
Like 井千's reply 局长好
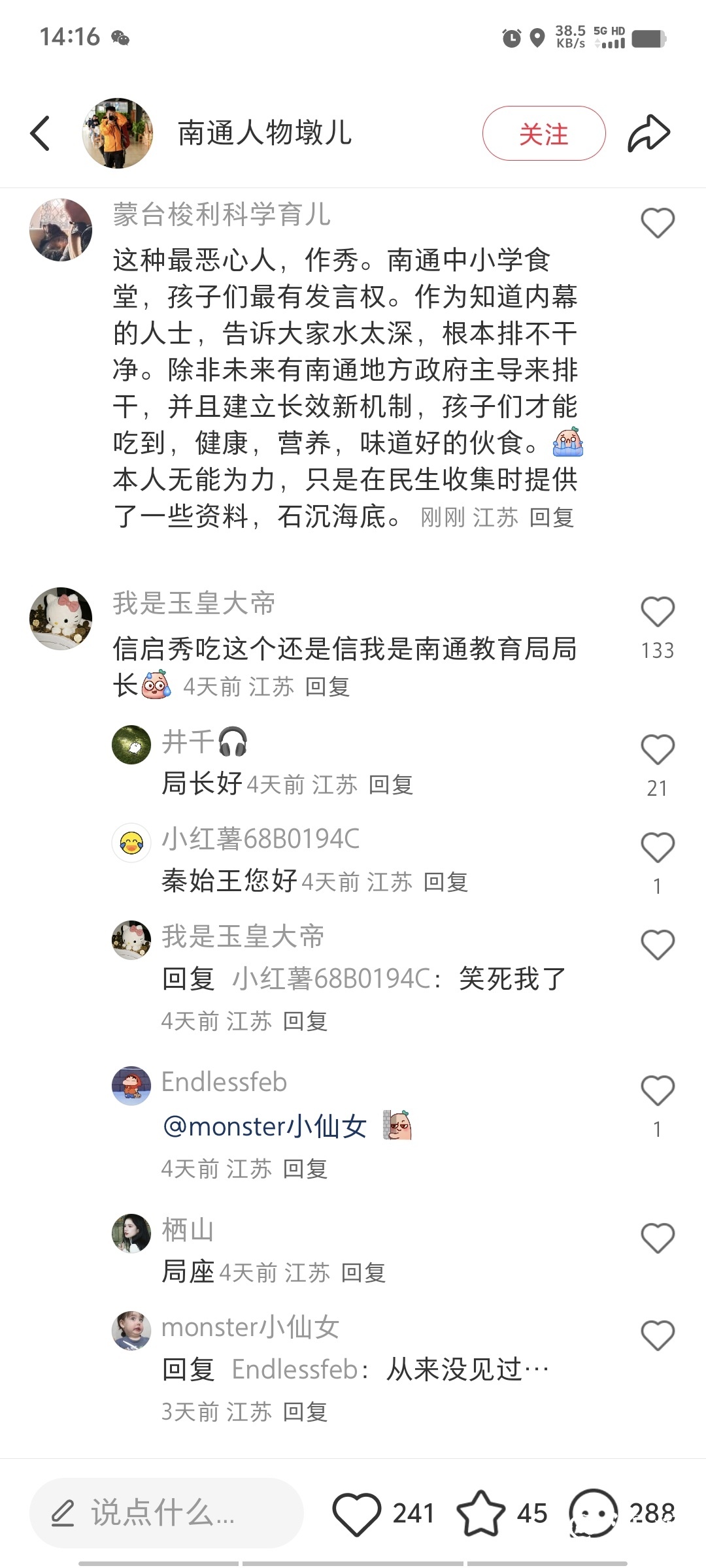657,749
